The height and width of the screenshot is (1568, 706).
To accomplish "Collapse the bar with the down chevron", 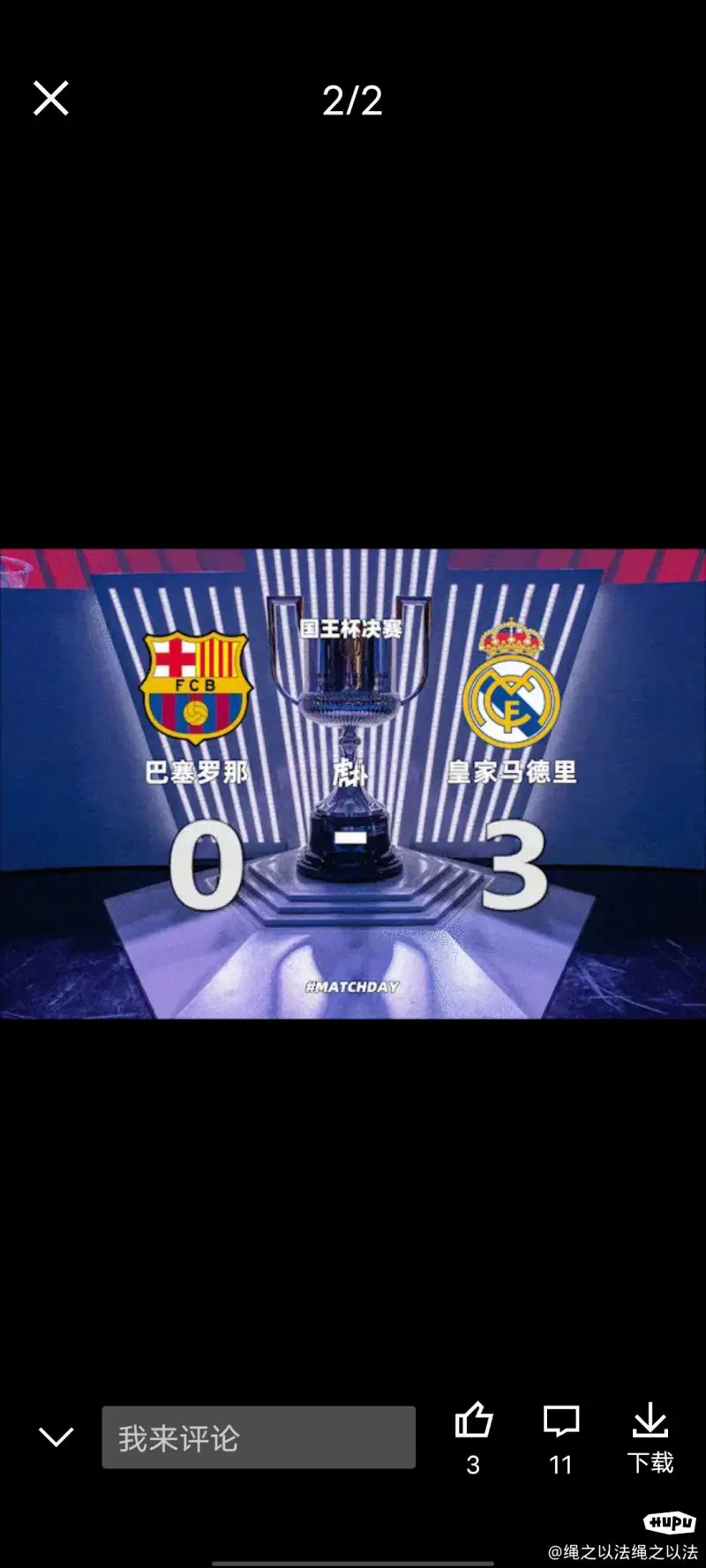I will [x=56, y=1437].
